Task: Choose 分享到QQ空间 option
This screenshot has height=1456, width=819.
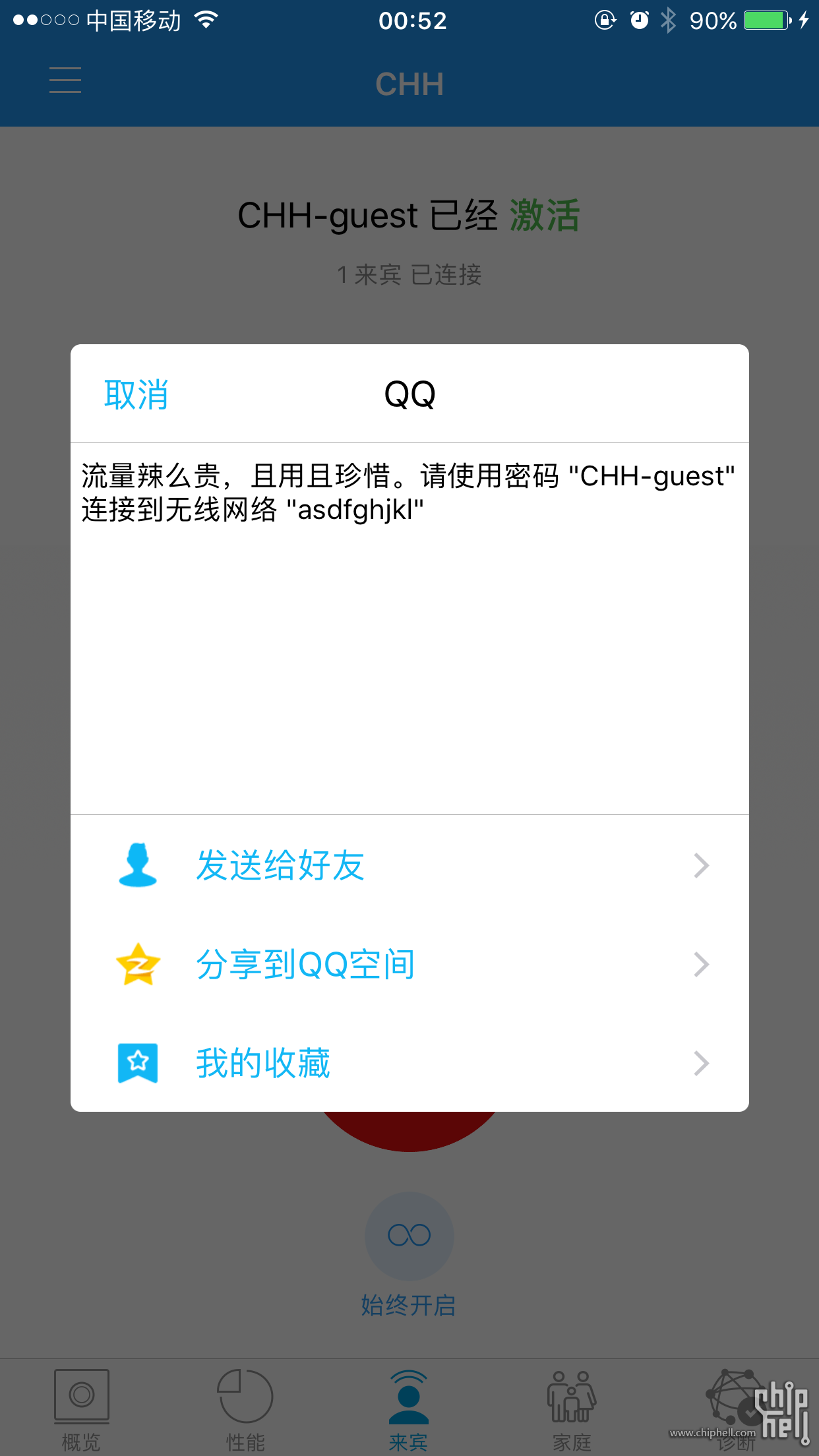Action: 409,964
